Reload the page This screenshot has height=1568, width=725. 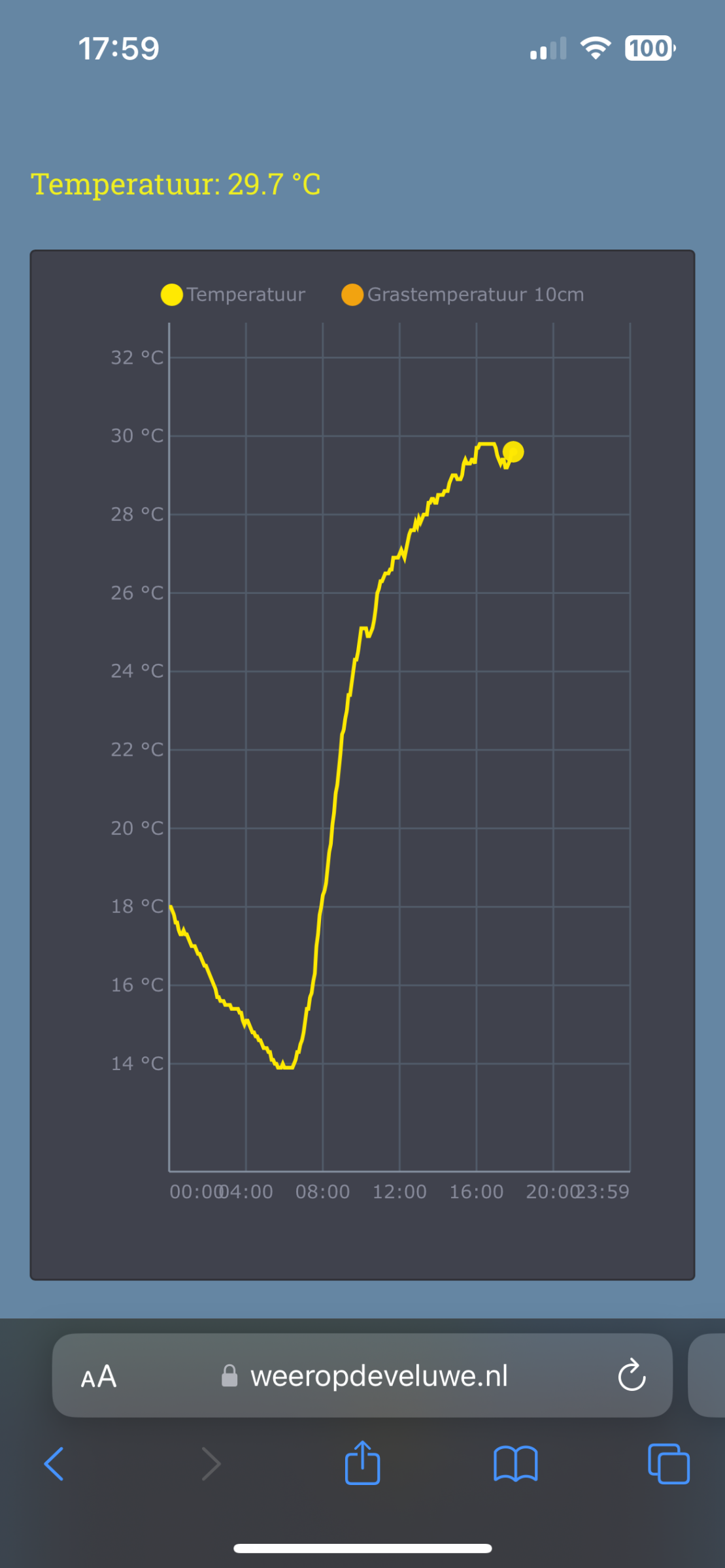click(x=632, y=1375)
